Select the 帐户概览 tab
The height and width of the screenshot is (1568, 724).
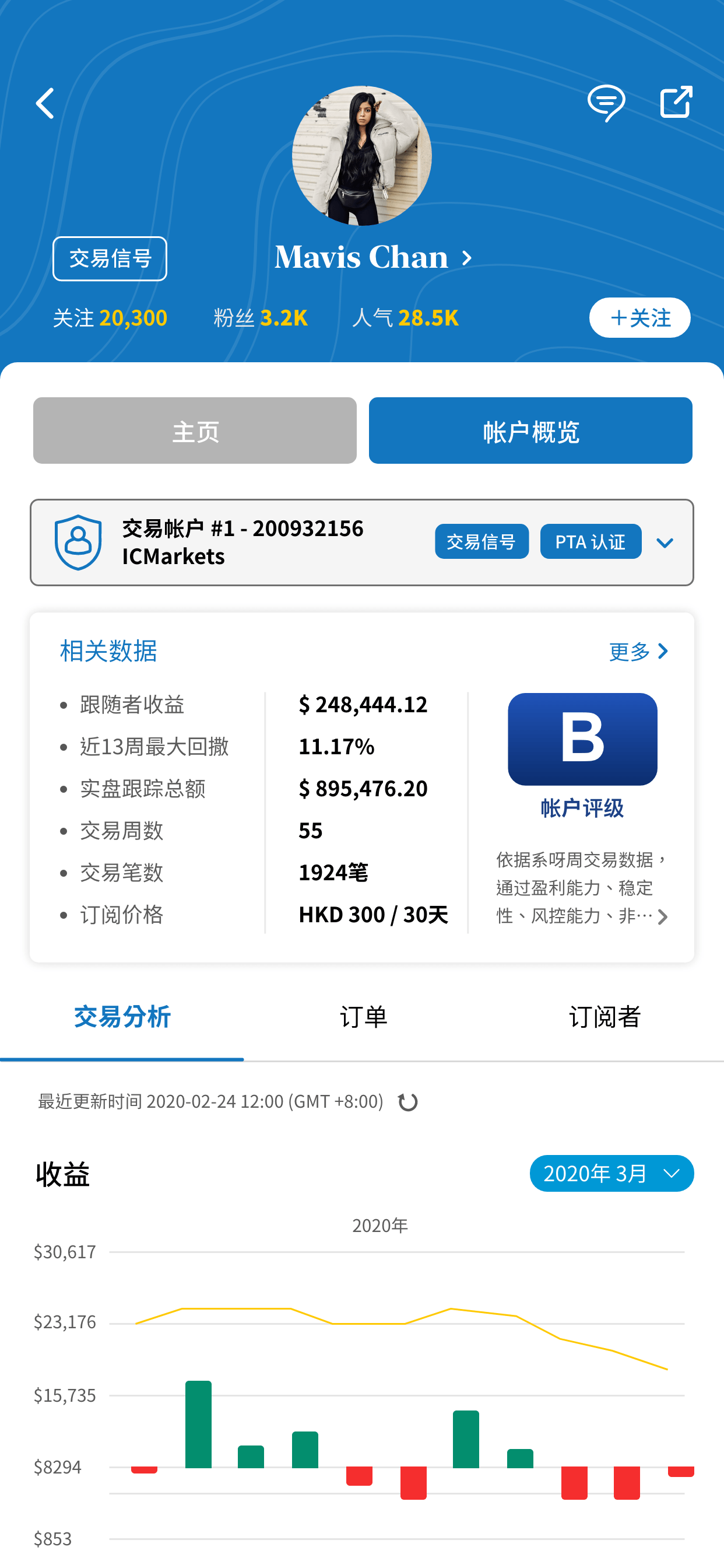530,431
